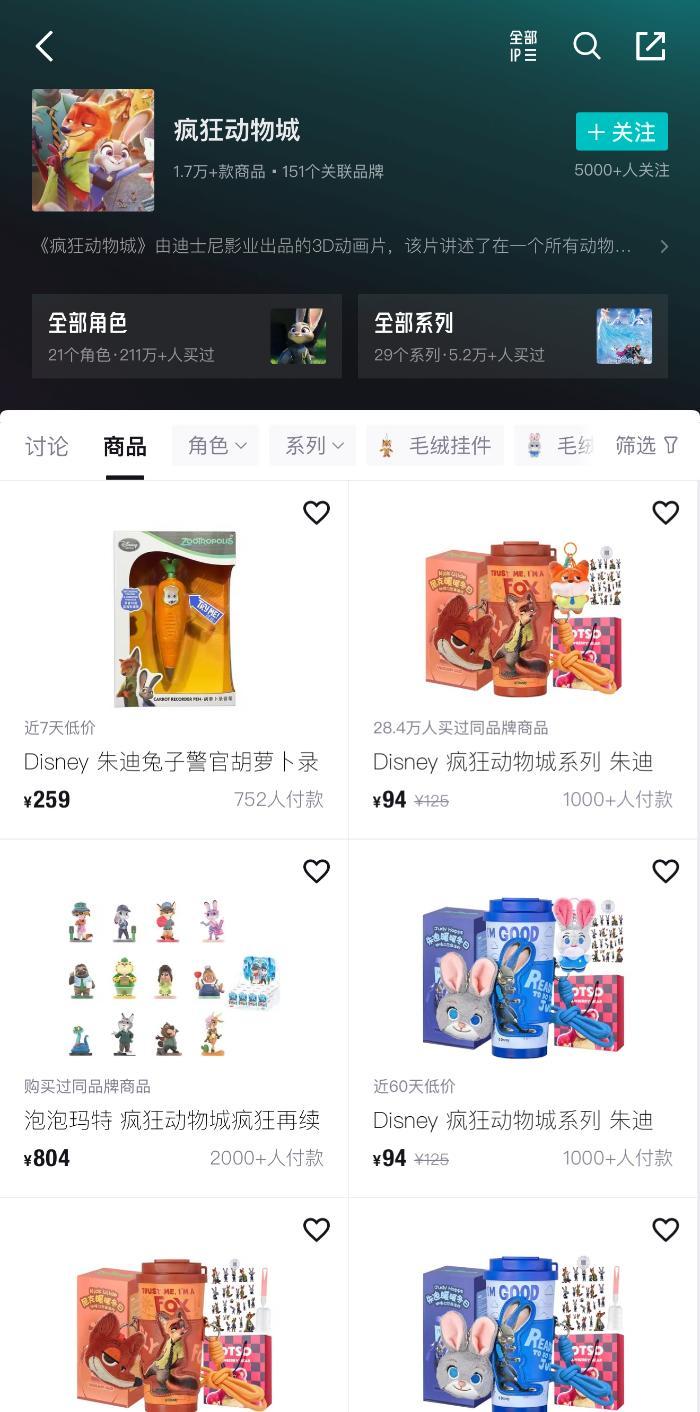
Task: Open search from the top bar
Action: coord(587,47)
